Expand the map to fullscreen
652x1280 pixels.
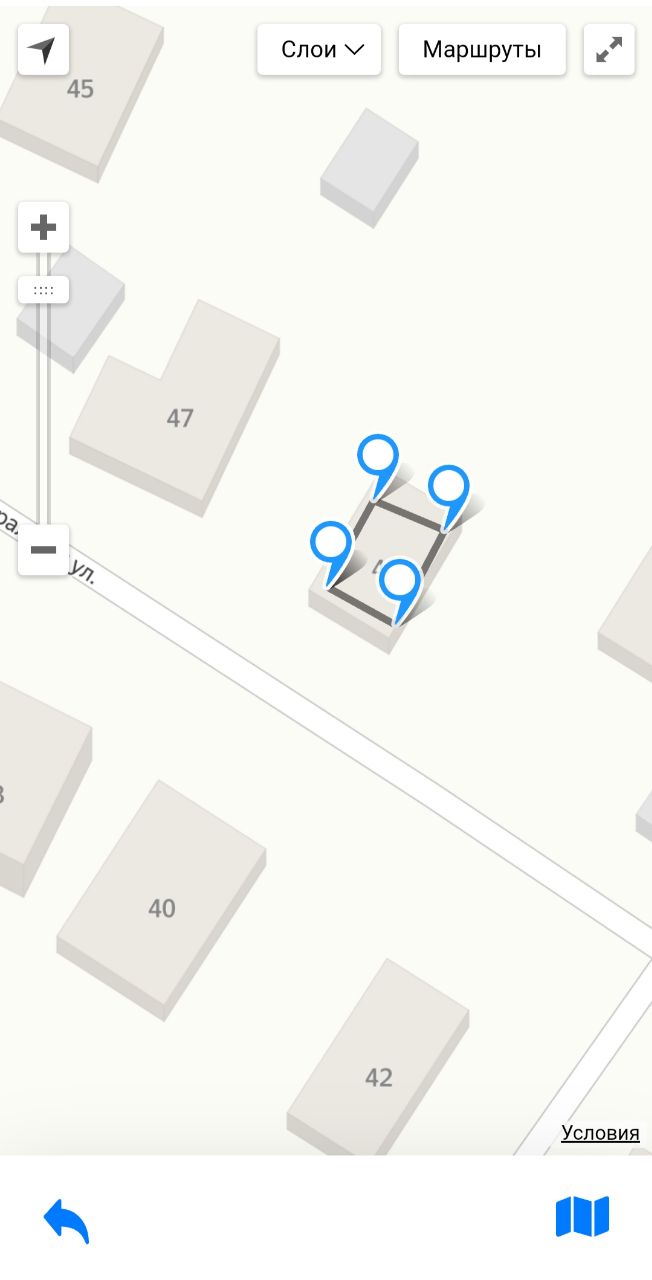point(609,50)
